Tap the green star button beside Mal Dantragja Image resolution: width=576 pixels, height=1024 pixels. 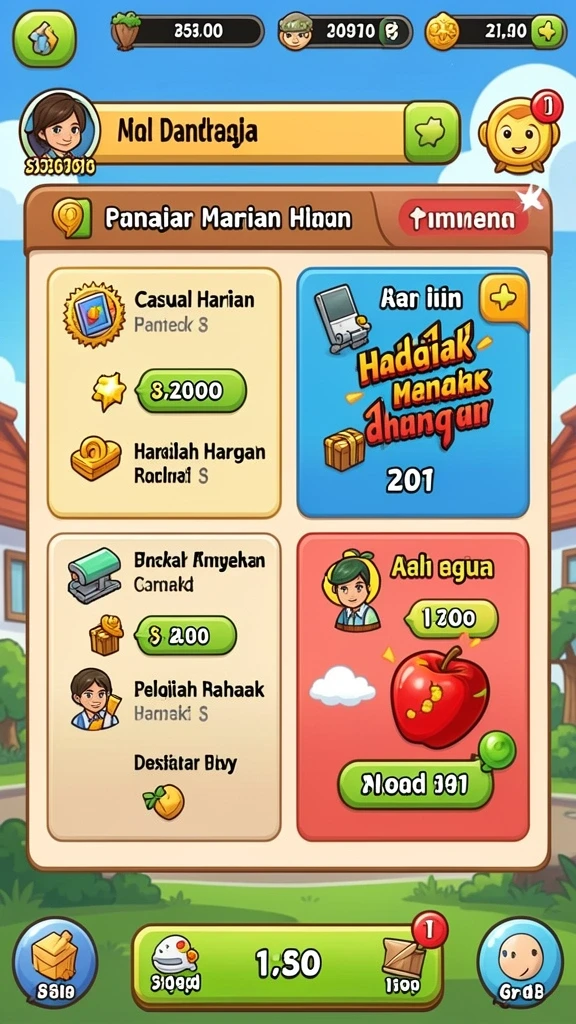click(432, 133)
